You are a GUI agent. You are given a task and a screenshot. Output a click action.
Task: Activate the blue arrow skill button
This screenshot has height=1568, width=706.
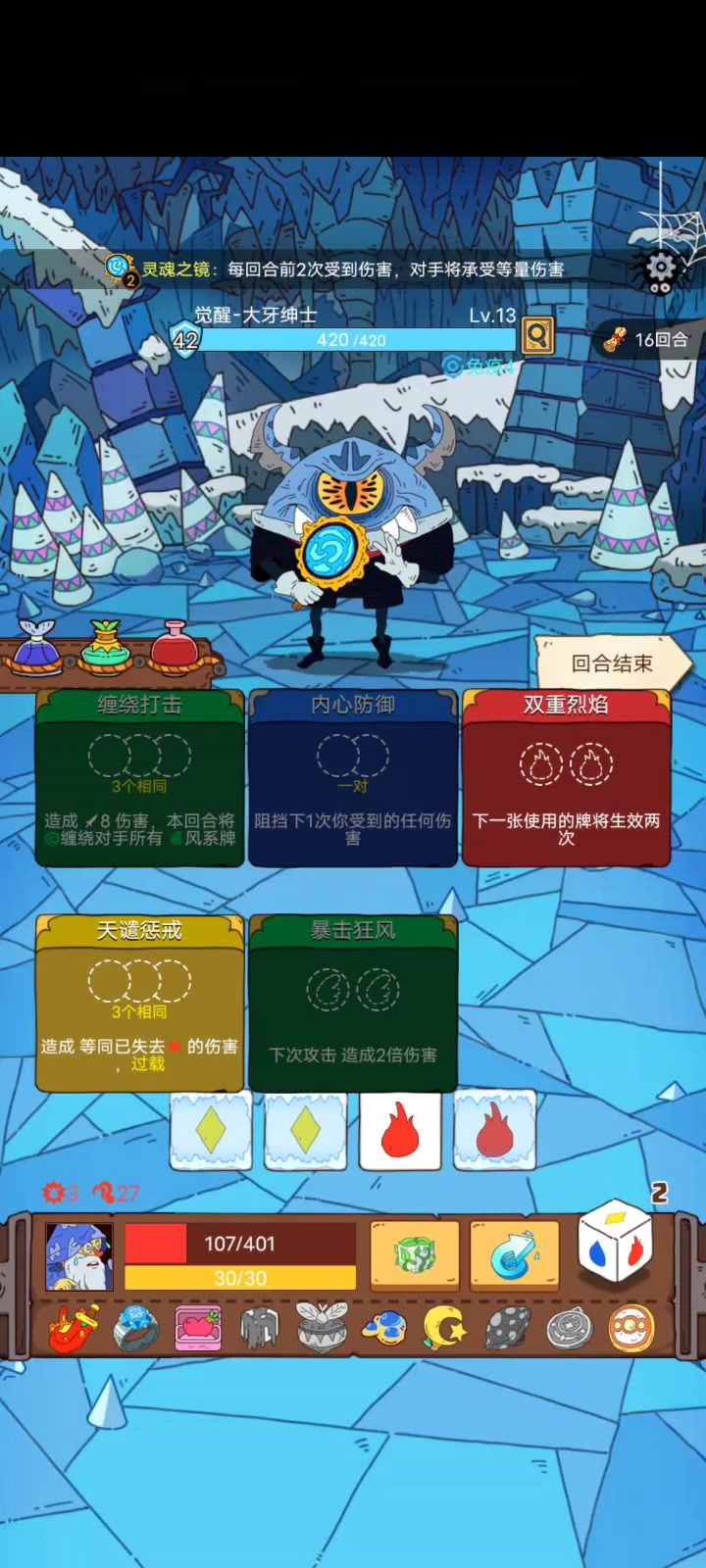[x=515, y=1254]
